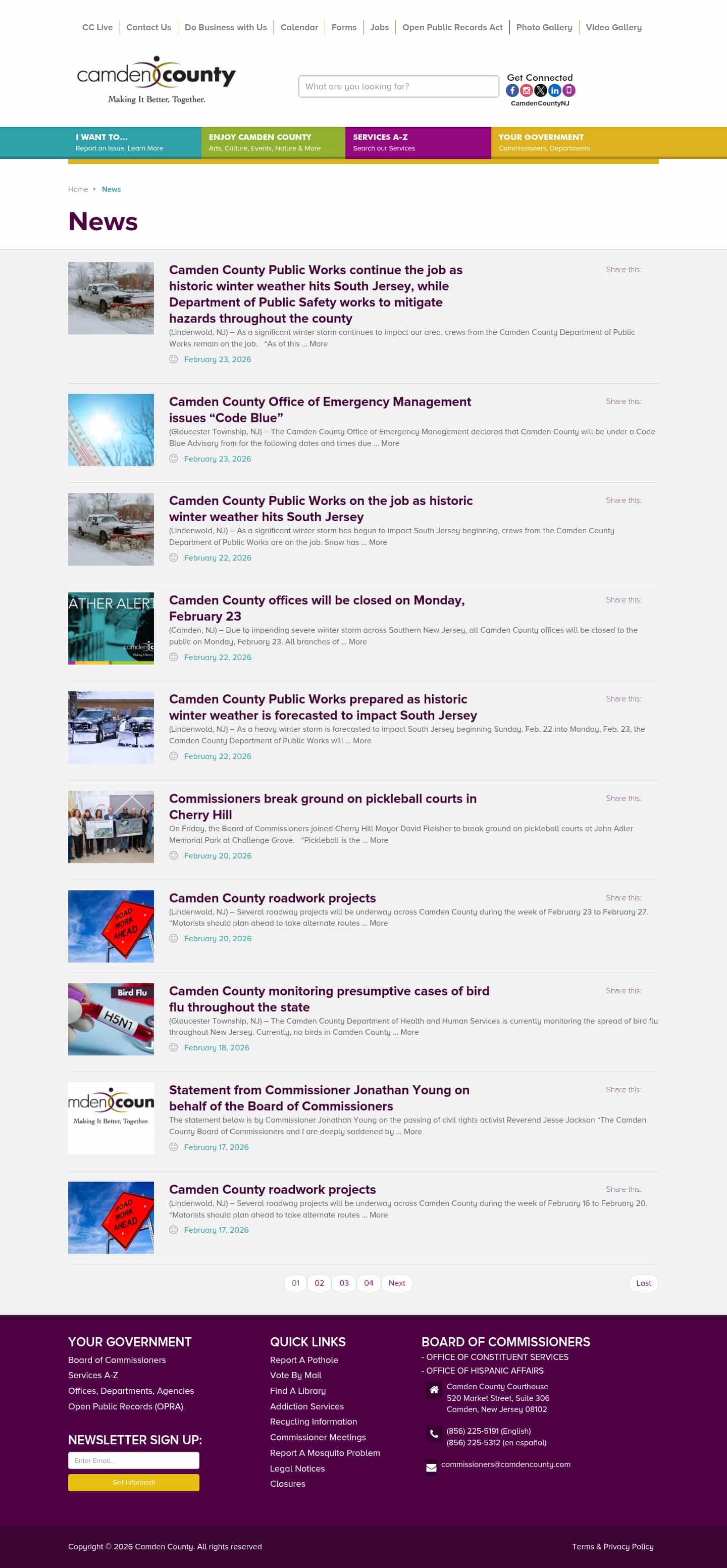Click the phone icon next to (856) 225-5191
727x1568 pixels.
tap(433, 1435)
